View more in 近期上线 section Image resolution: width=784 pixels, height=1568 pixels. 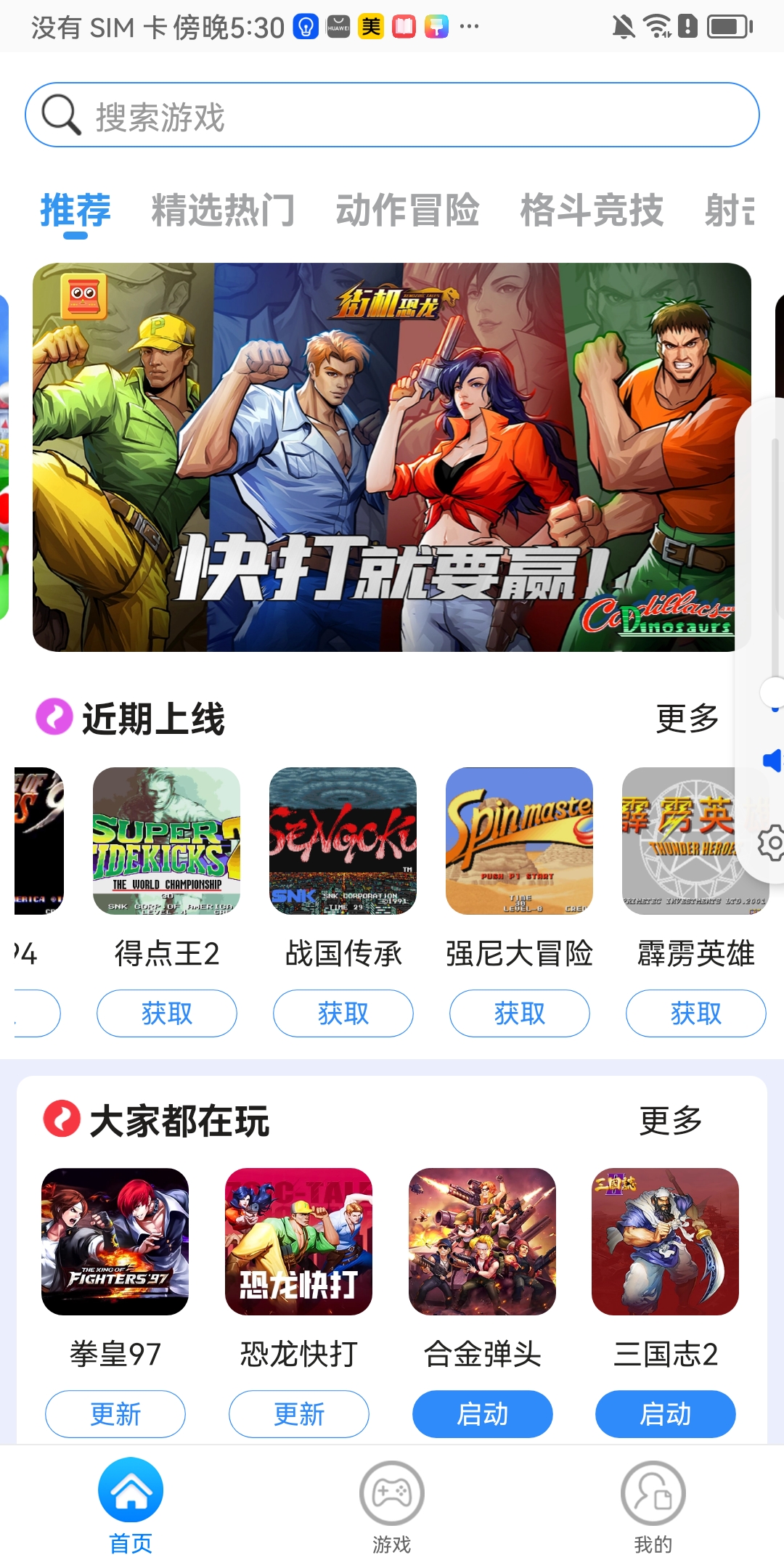pyautogui.click(x=687, y=719)
